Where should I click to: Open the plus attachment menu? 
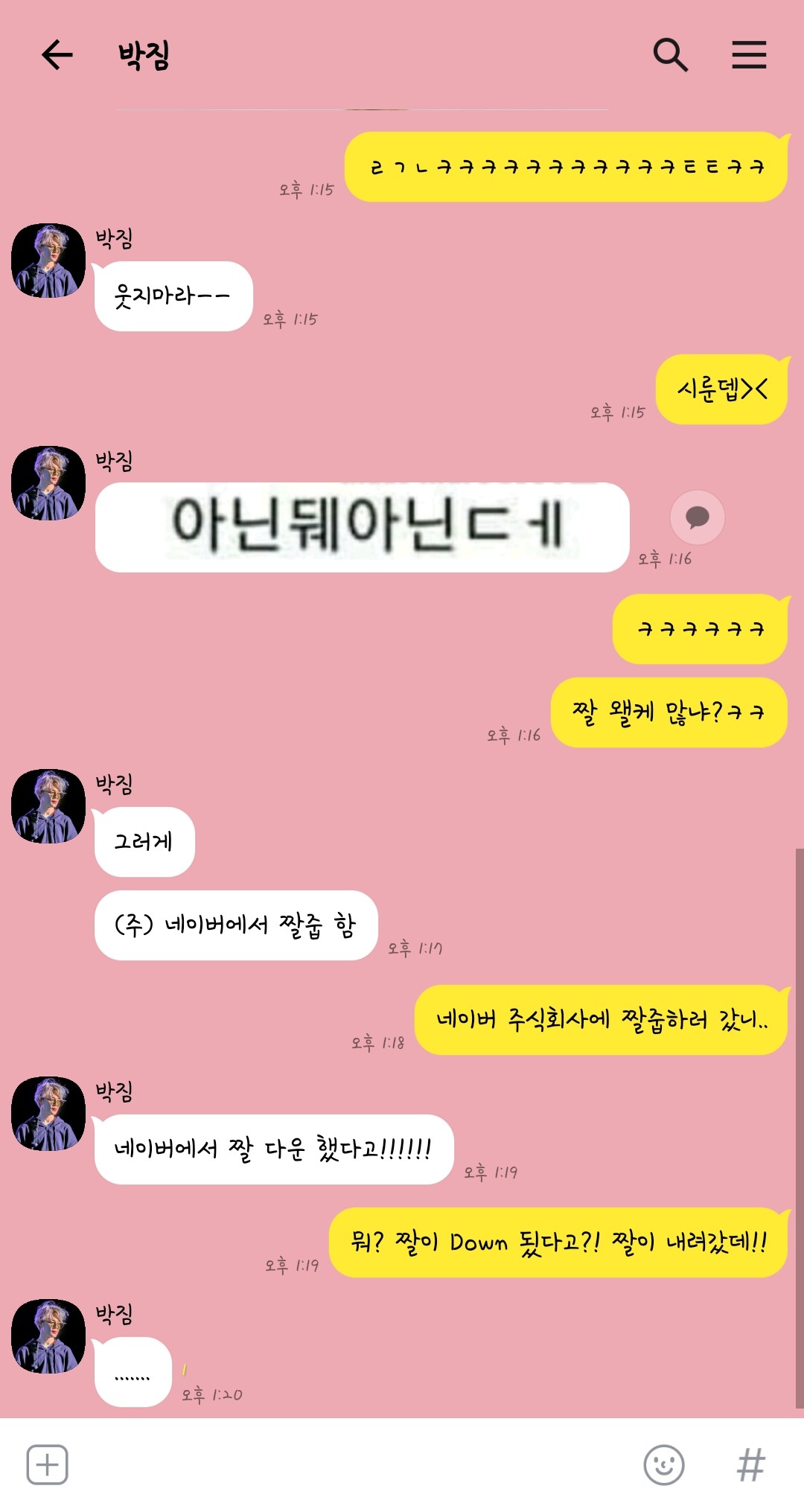coord(48,1464)
